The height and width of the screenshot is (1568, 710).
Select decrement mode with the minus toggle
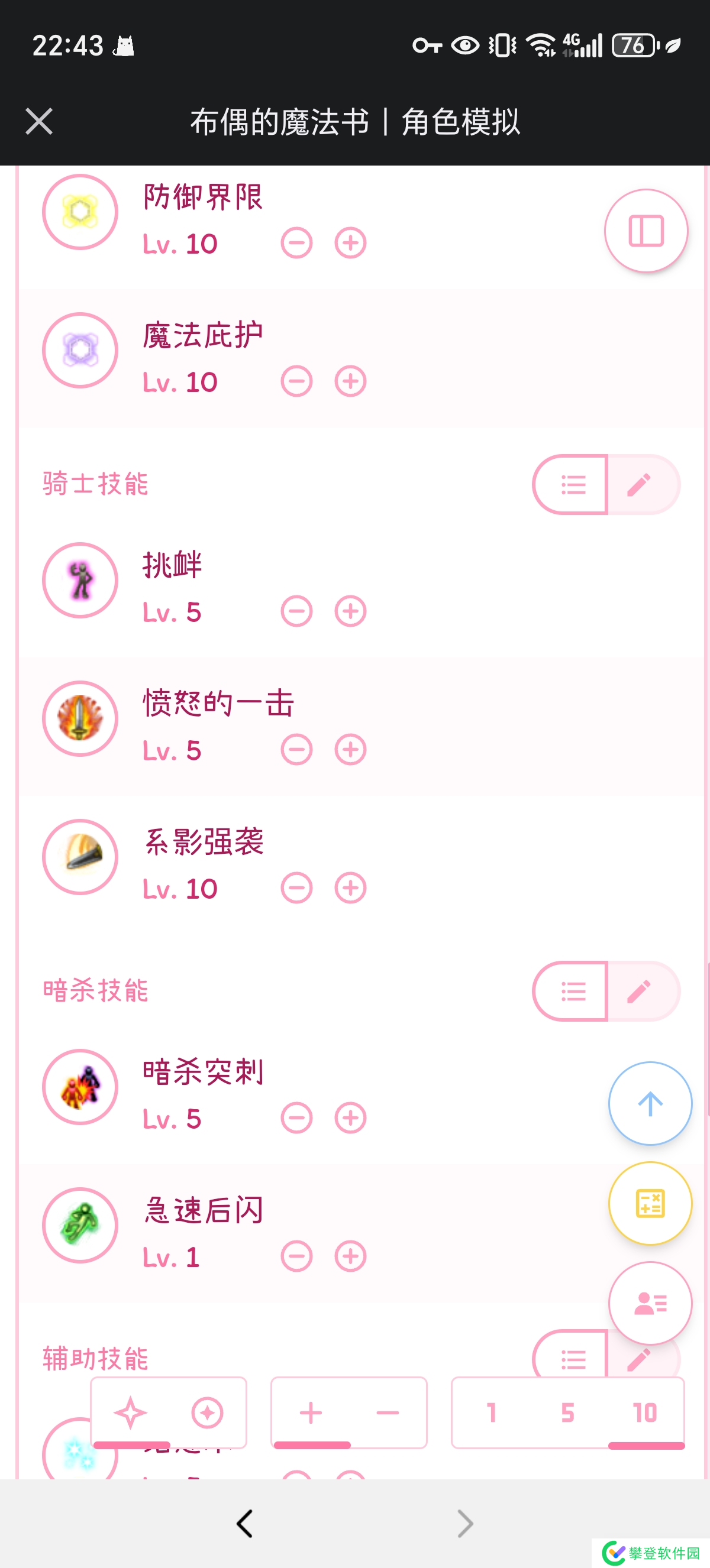(x=389, y=1412)
